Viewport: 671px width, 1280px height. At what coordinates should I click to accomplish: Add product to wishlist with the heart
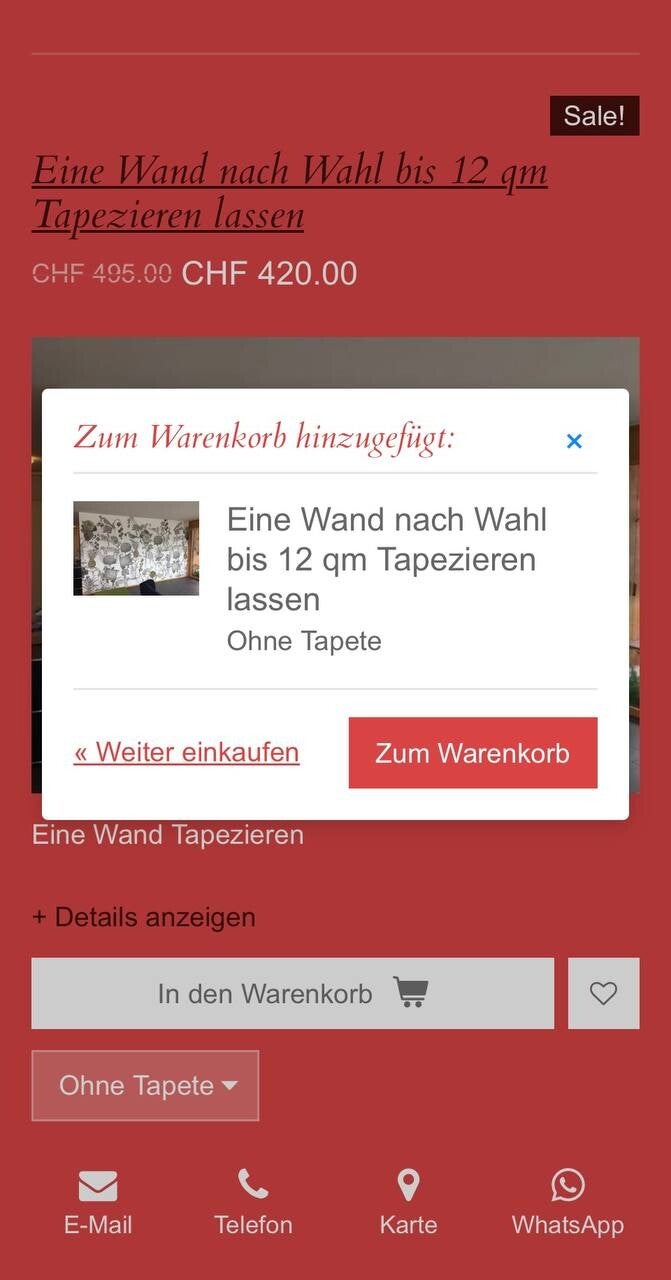pyautogui.click(x=603, y=993)
